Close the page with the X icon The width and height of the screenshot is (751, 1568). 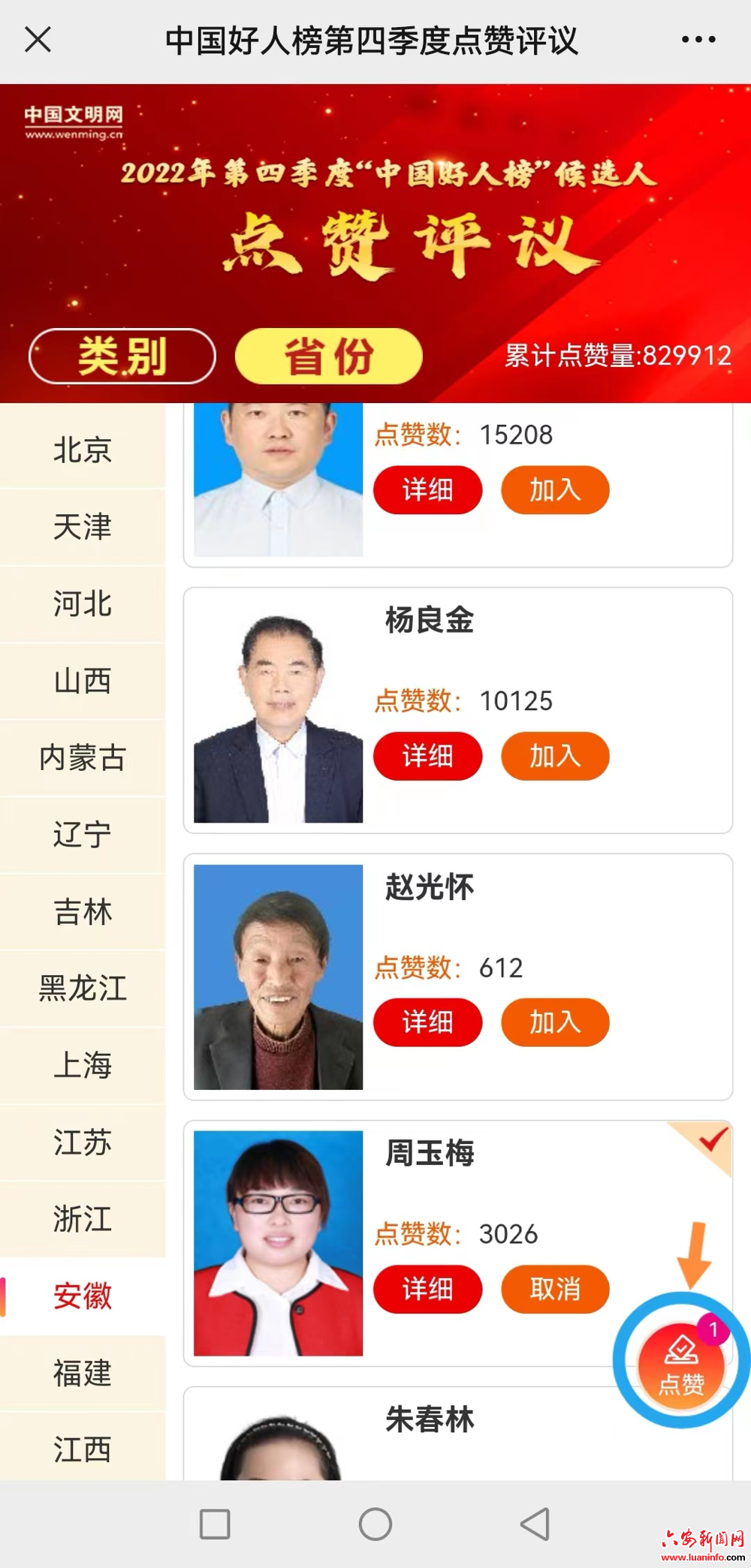38,40
